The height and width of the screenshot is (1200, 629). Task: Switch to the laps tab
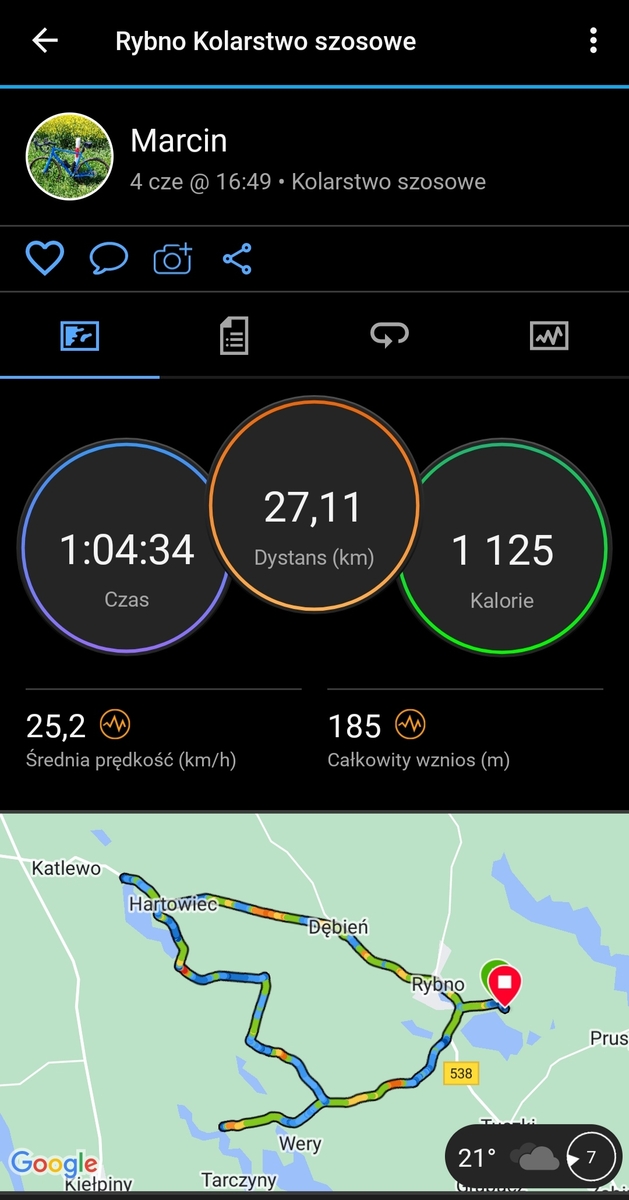[390, 336]
